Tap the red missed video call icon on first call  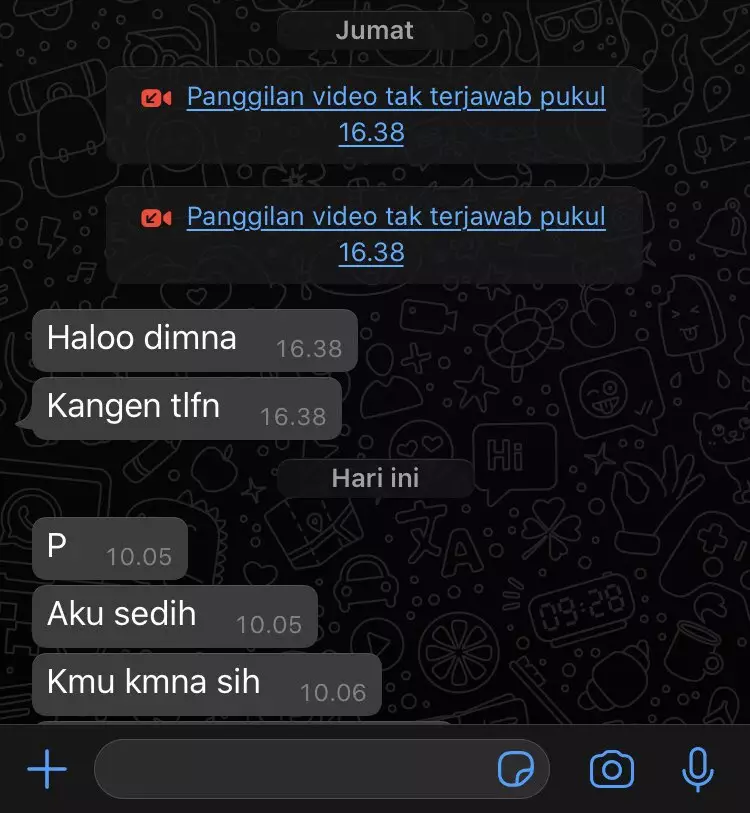pyautogui.click(x=158, y=97)
